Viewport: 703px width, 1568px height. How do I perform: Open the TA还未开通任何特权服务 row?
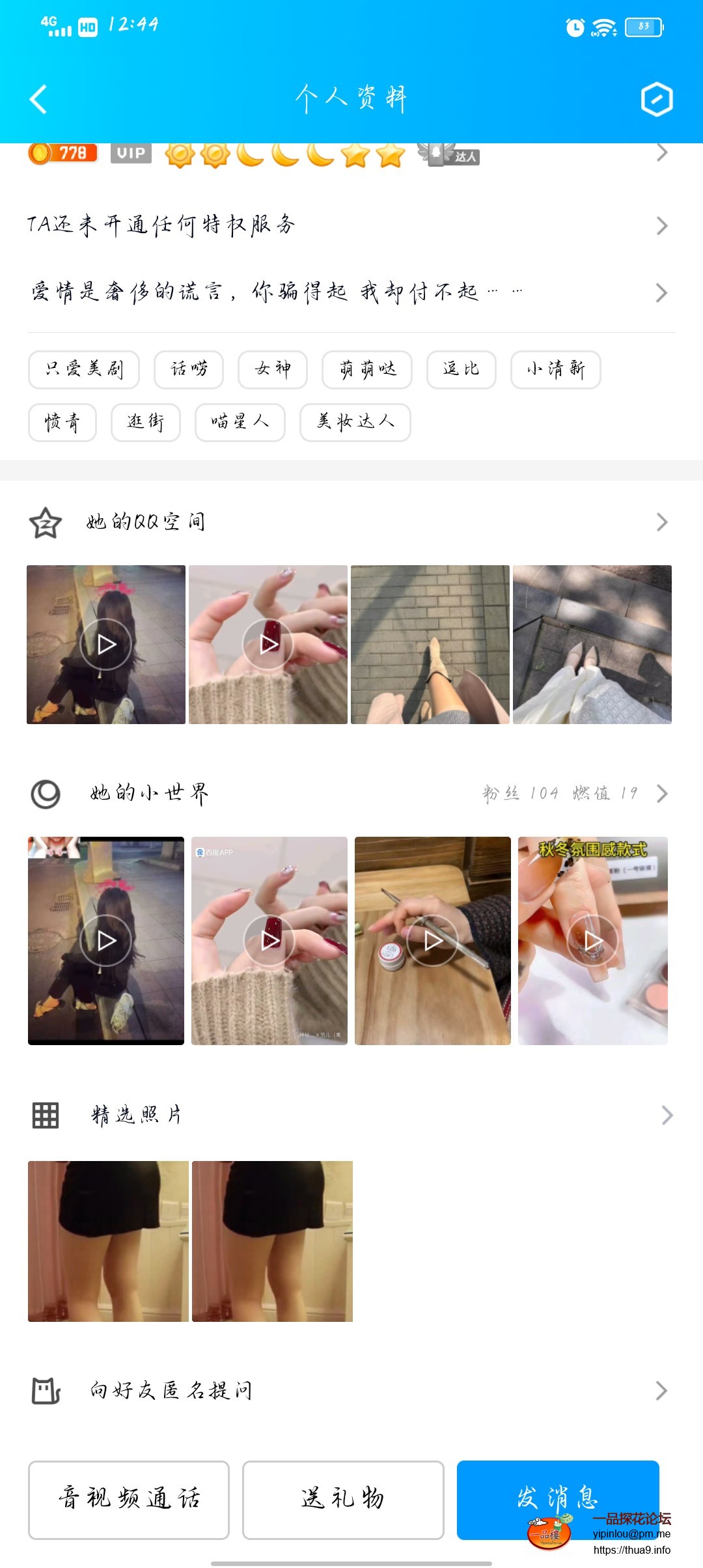350,225
